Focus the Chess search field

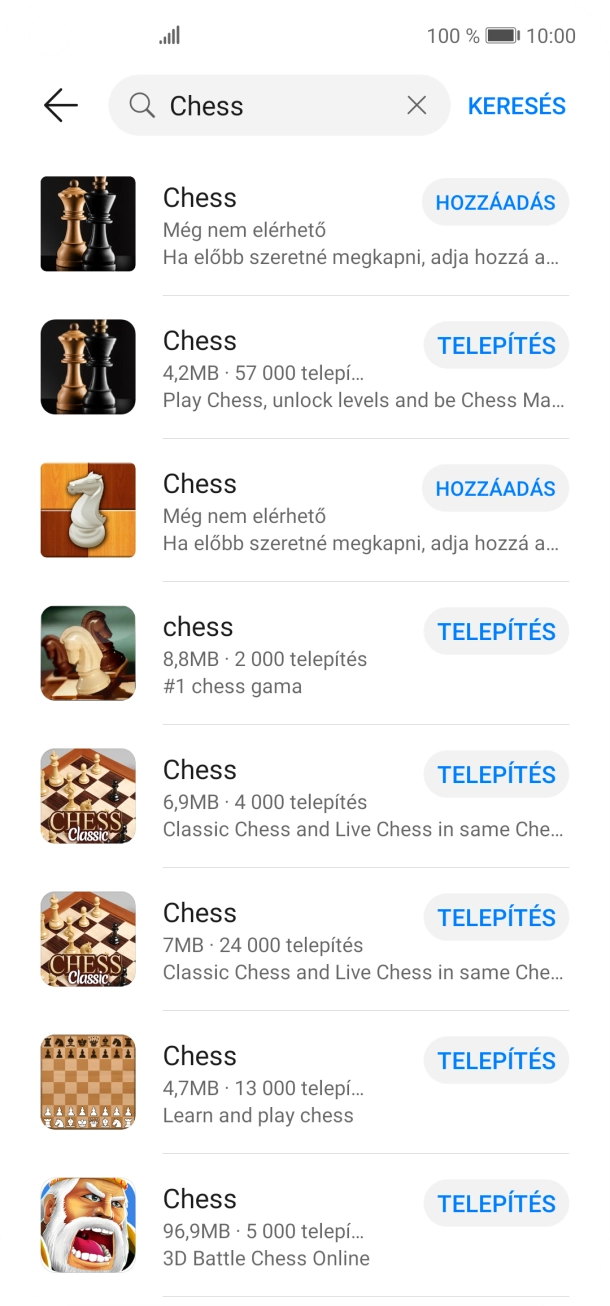tap(280, 105)
